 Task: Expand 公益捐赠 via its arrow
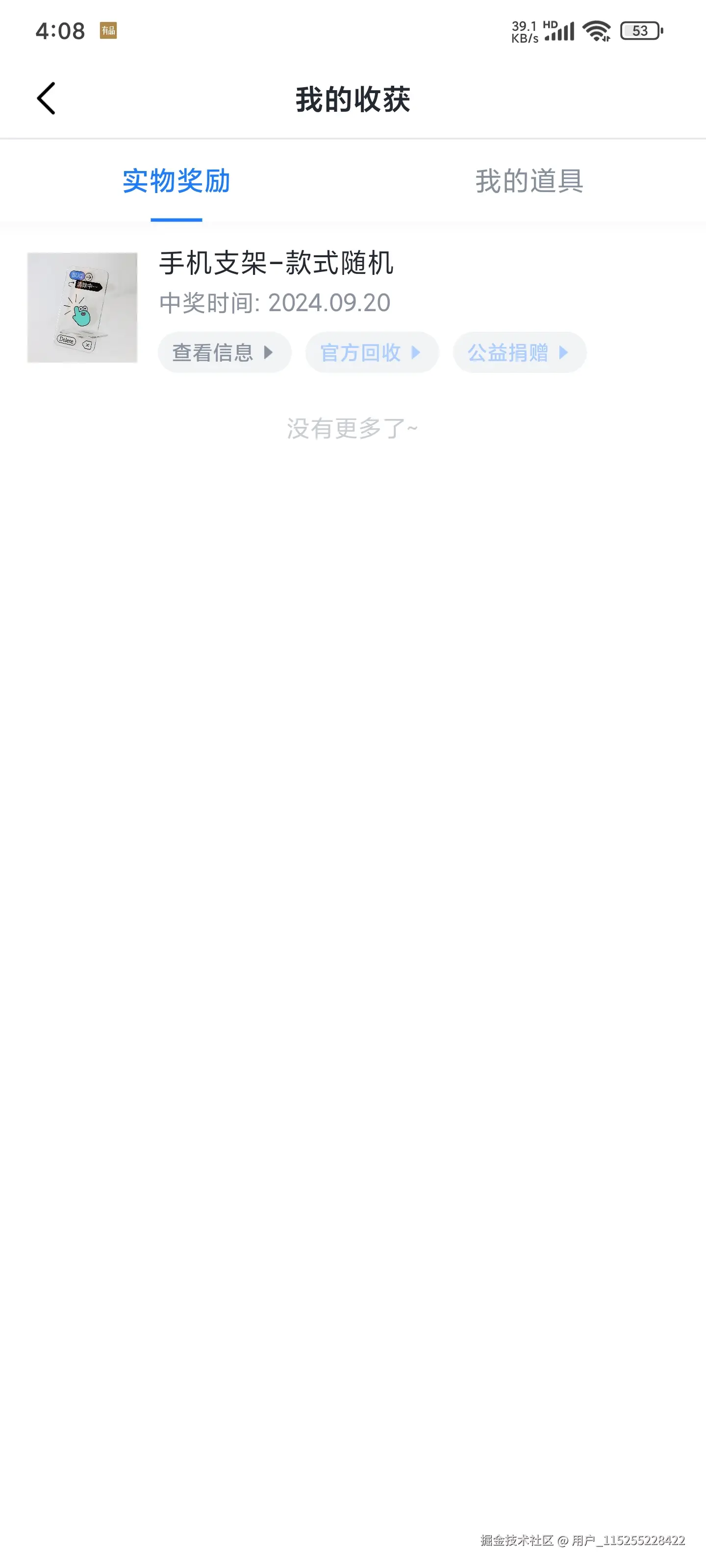[565, 352]
